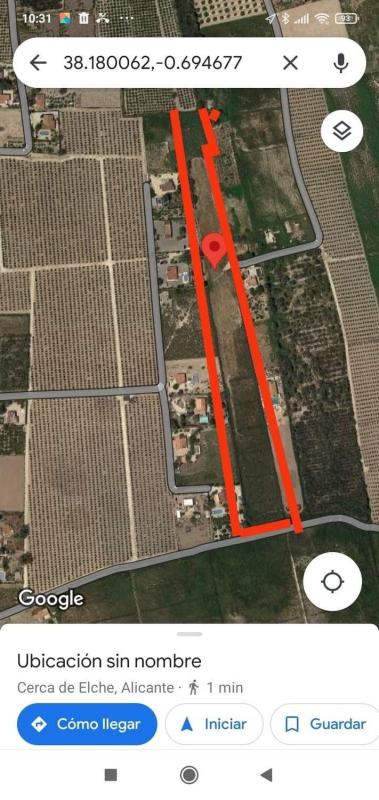Edit the coordinates search field
This screenshot has width=379, height=800.
pos(153,63)
